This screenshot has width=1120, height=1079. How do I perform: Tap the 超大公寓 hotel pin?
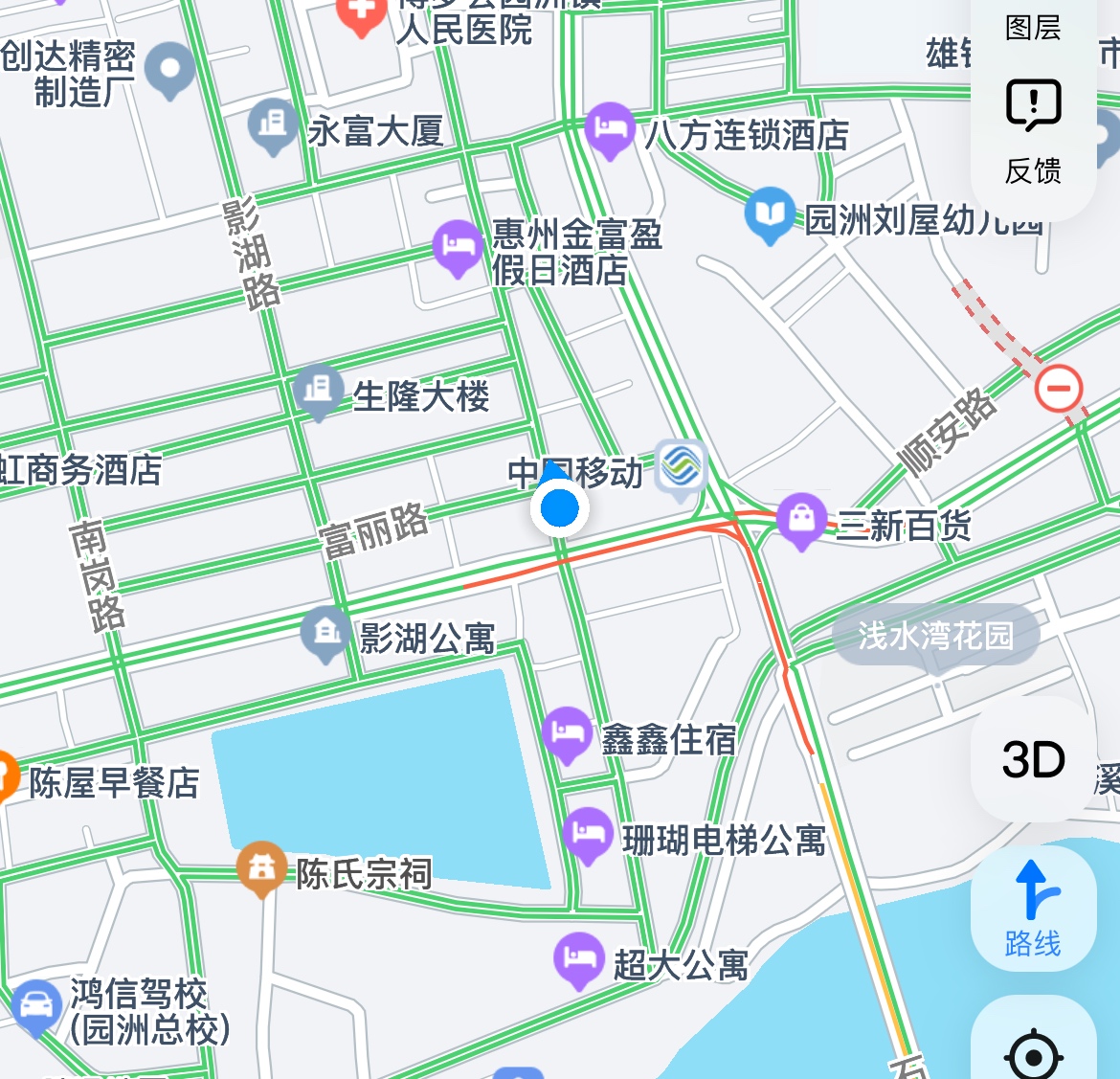(578, 958)
